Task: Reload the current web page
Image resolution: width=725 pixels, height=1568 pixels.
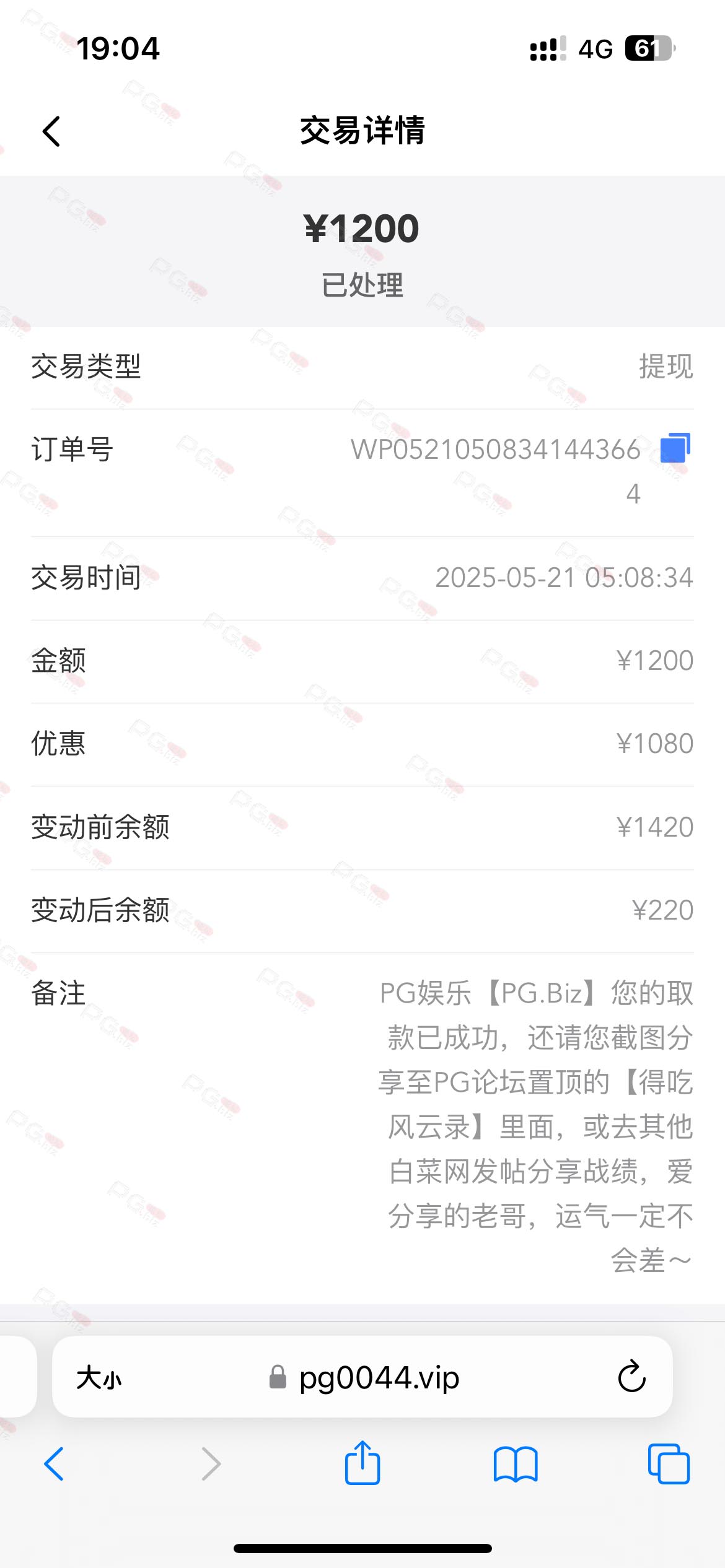Action: click(x=631, y=1377)
